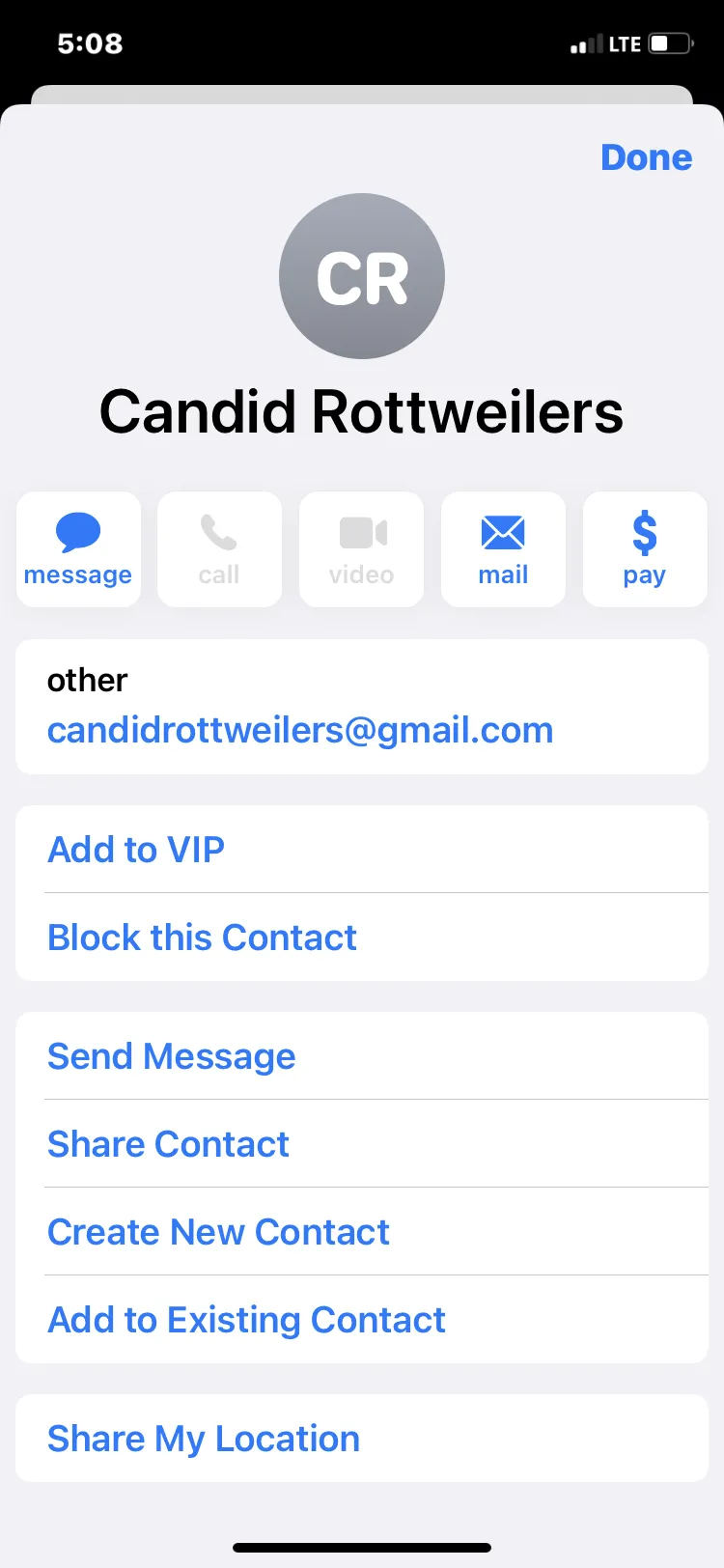Choose Block this Contact

click(362, 938)
